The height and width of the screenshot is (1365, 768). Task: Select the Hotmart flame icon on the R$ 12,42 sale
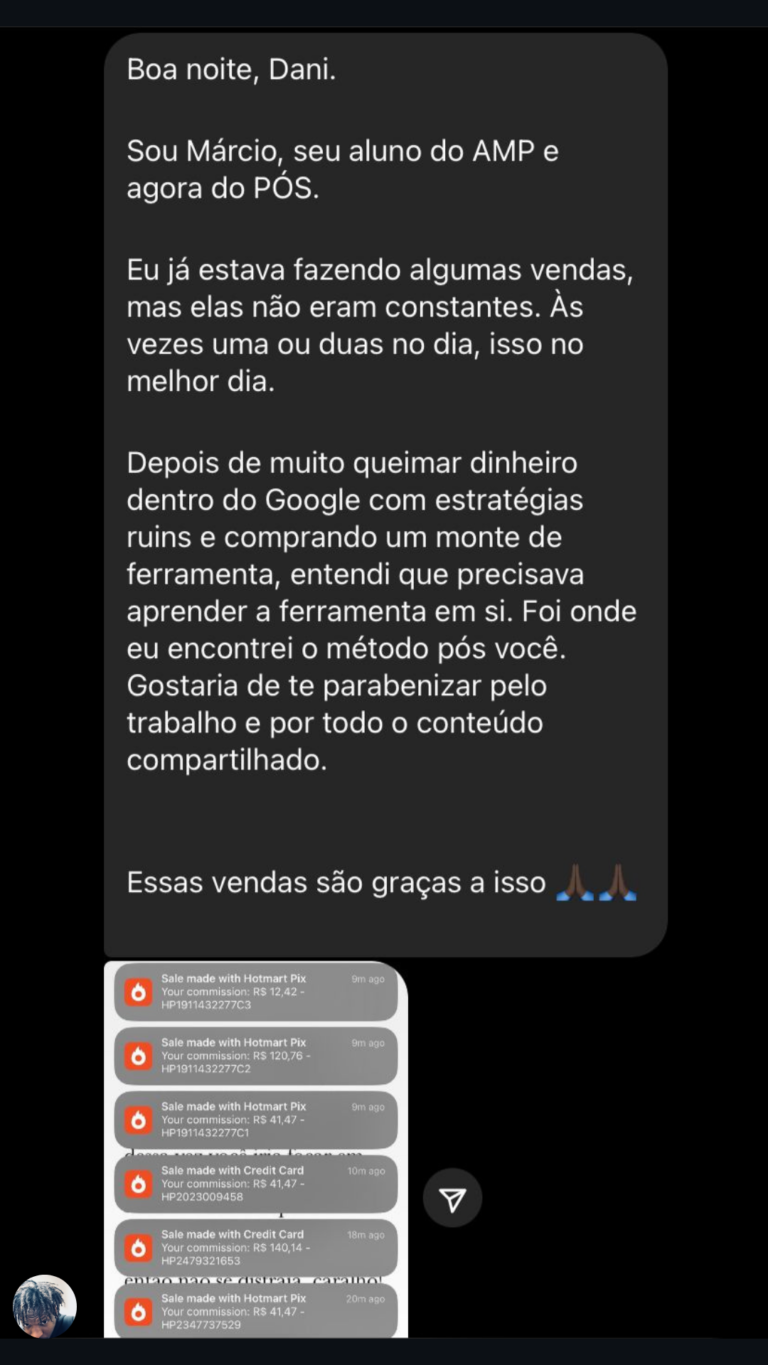click(x=138, y=988)
